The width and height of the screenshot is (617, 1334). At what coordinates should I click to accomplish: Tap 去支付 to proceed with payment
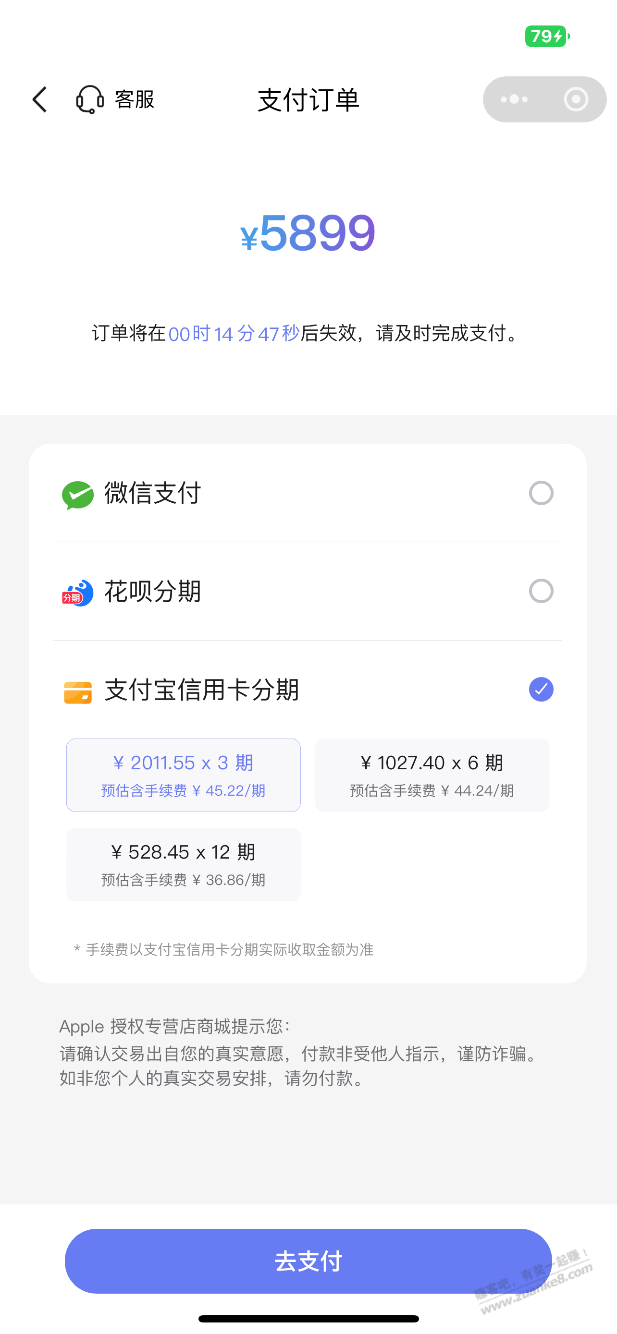[308, 1261]
